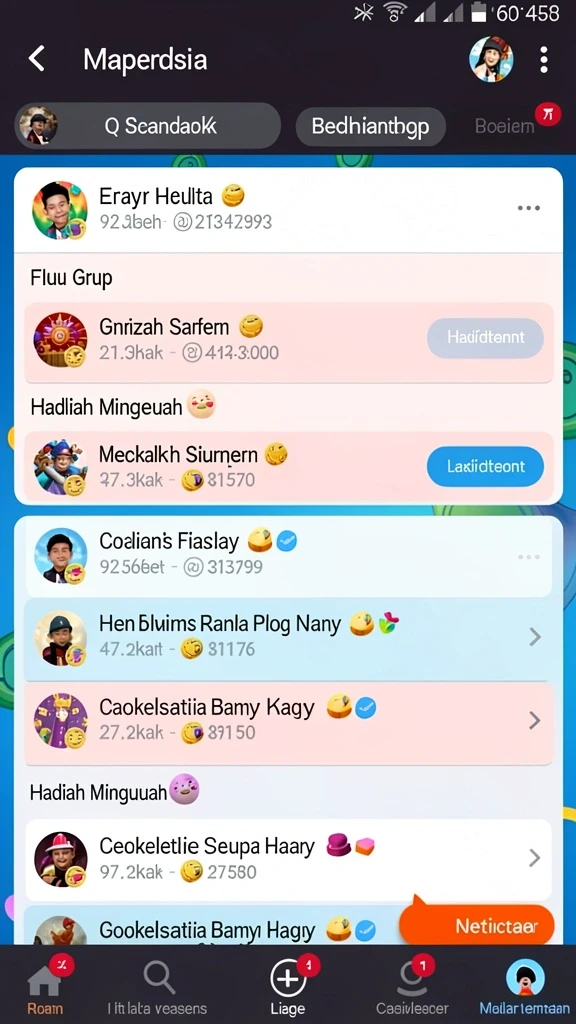Viewport: 576px width, 1024px height.
Task: Open the profile avatar in the header
Action: tap(491, 59)
